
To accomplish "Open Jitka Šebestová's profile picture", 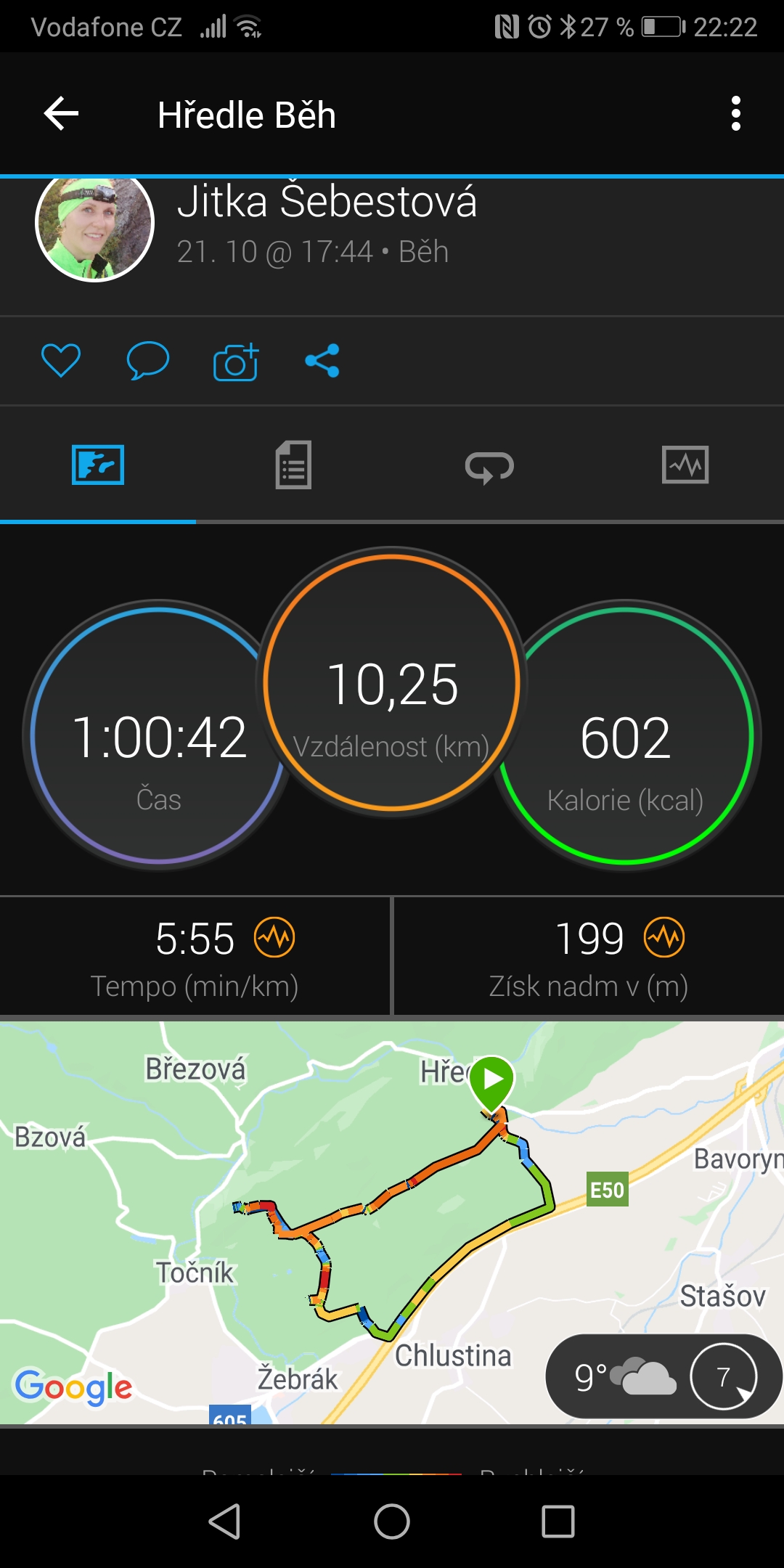I will tap(94, 226).
